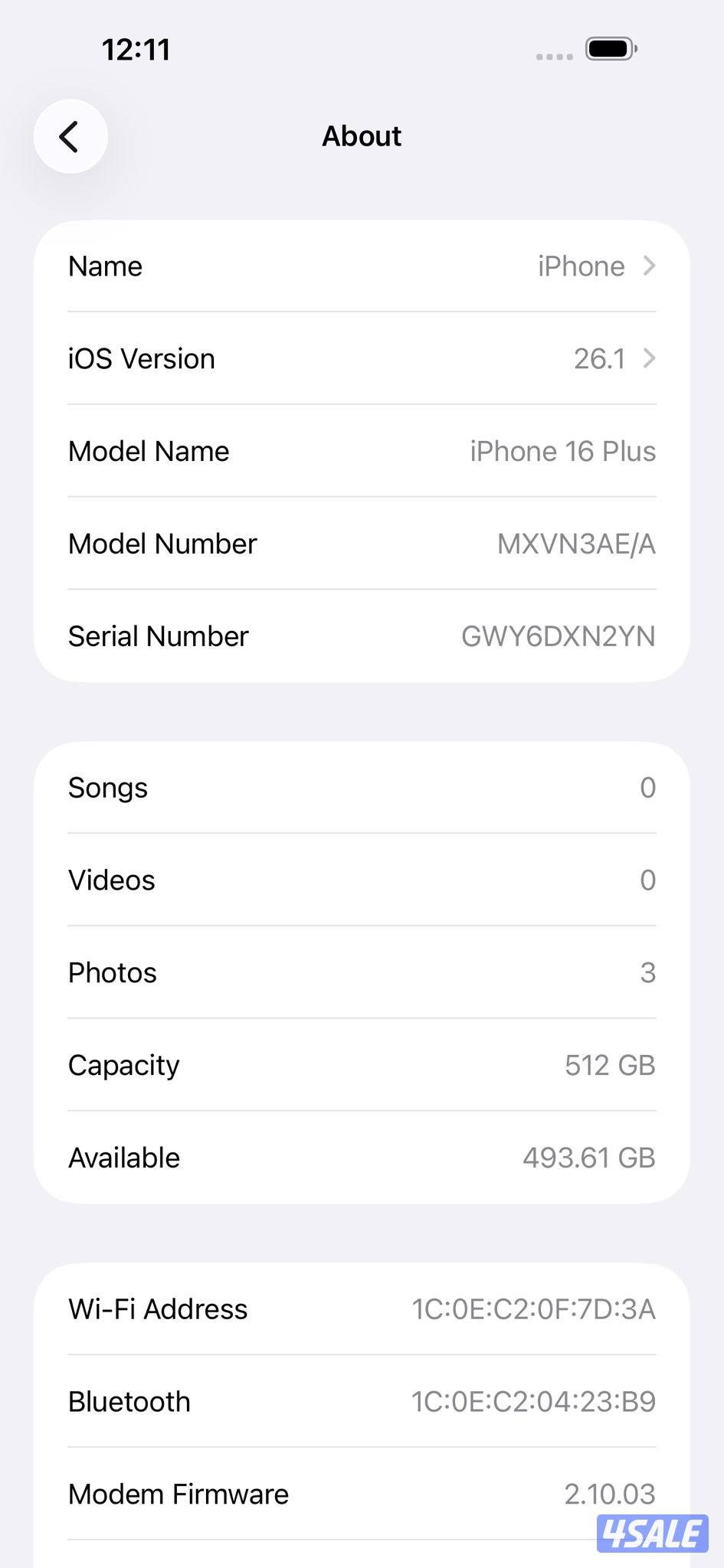Open Name settings via its disclosure arrow
Image resolution: width=724 pixels, height=1568 pixels.
pyautogui.click(x=650, y=266)
